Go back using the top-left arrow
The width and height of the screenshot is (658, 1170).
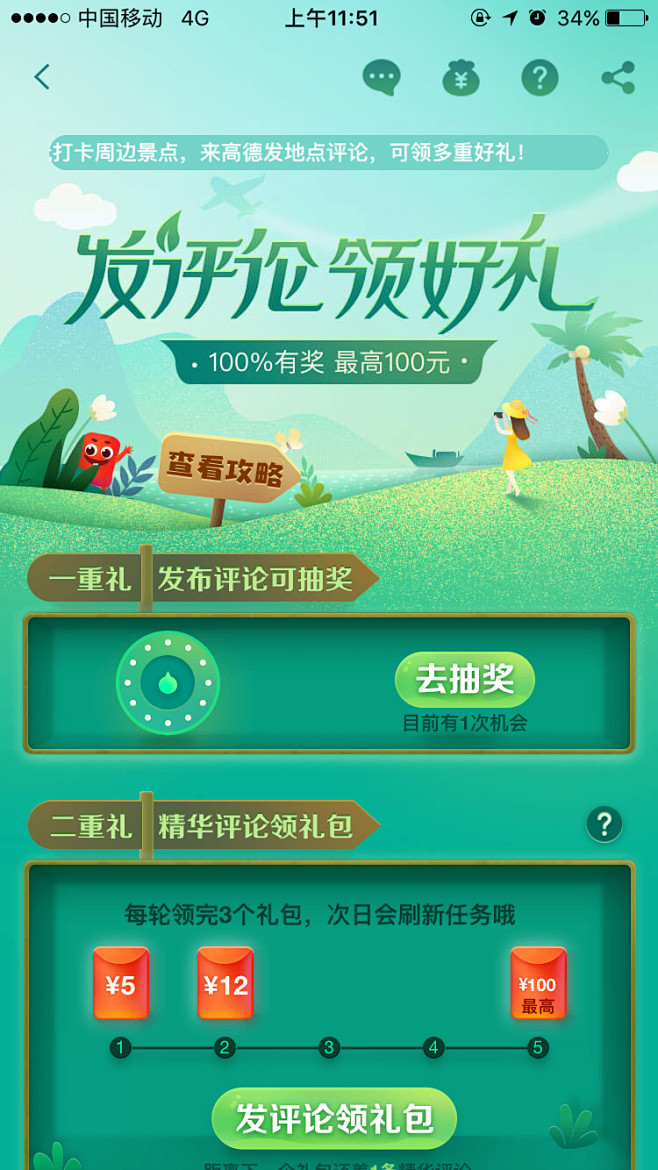[42, 77]
